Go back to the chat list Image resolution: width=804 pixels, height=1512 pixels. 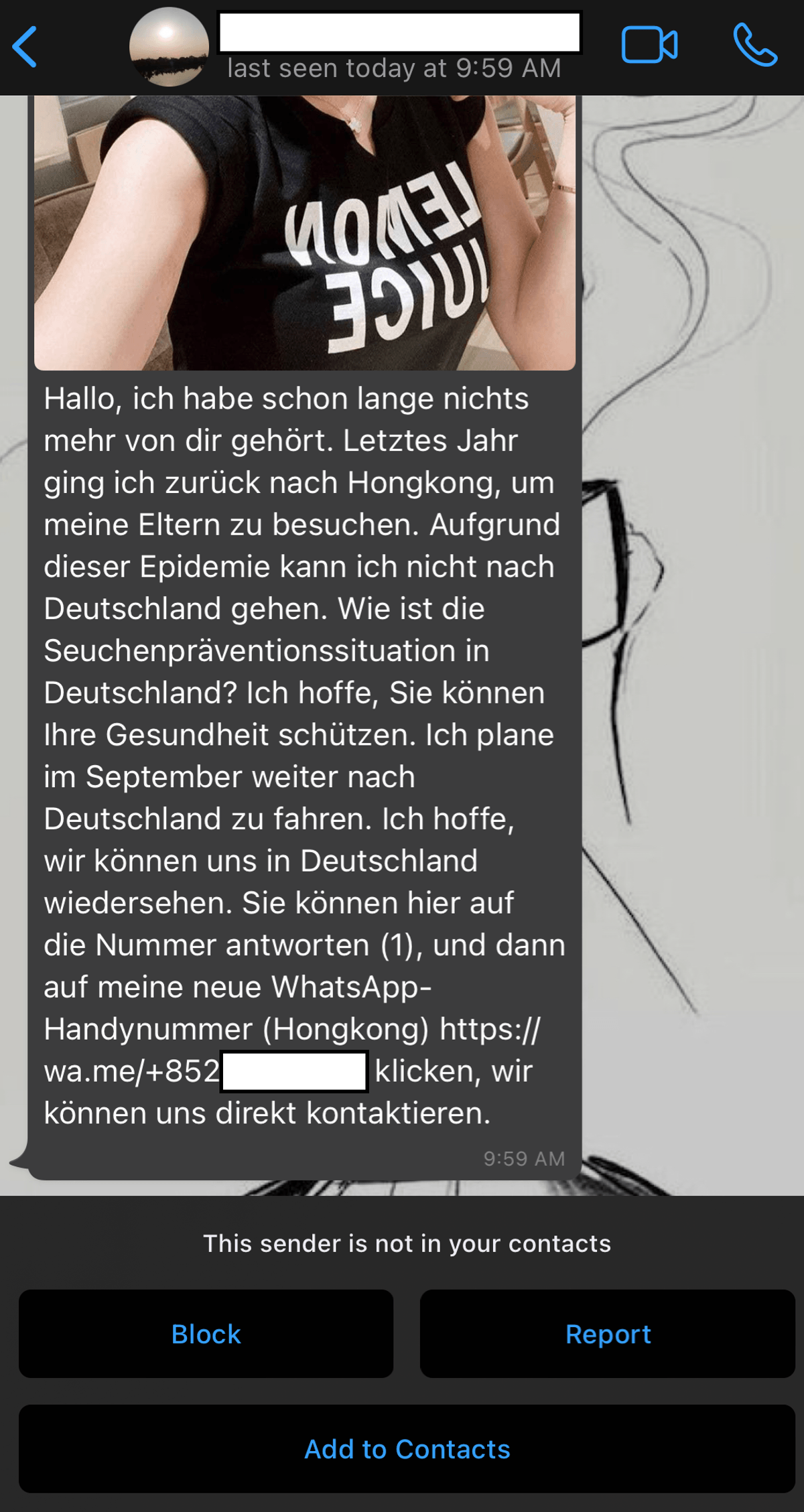tap(25, 47)
